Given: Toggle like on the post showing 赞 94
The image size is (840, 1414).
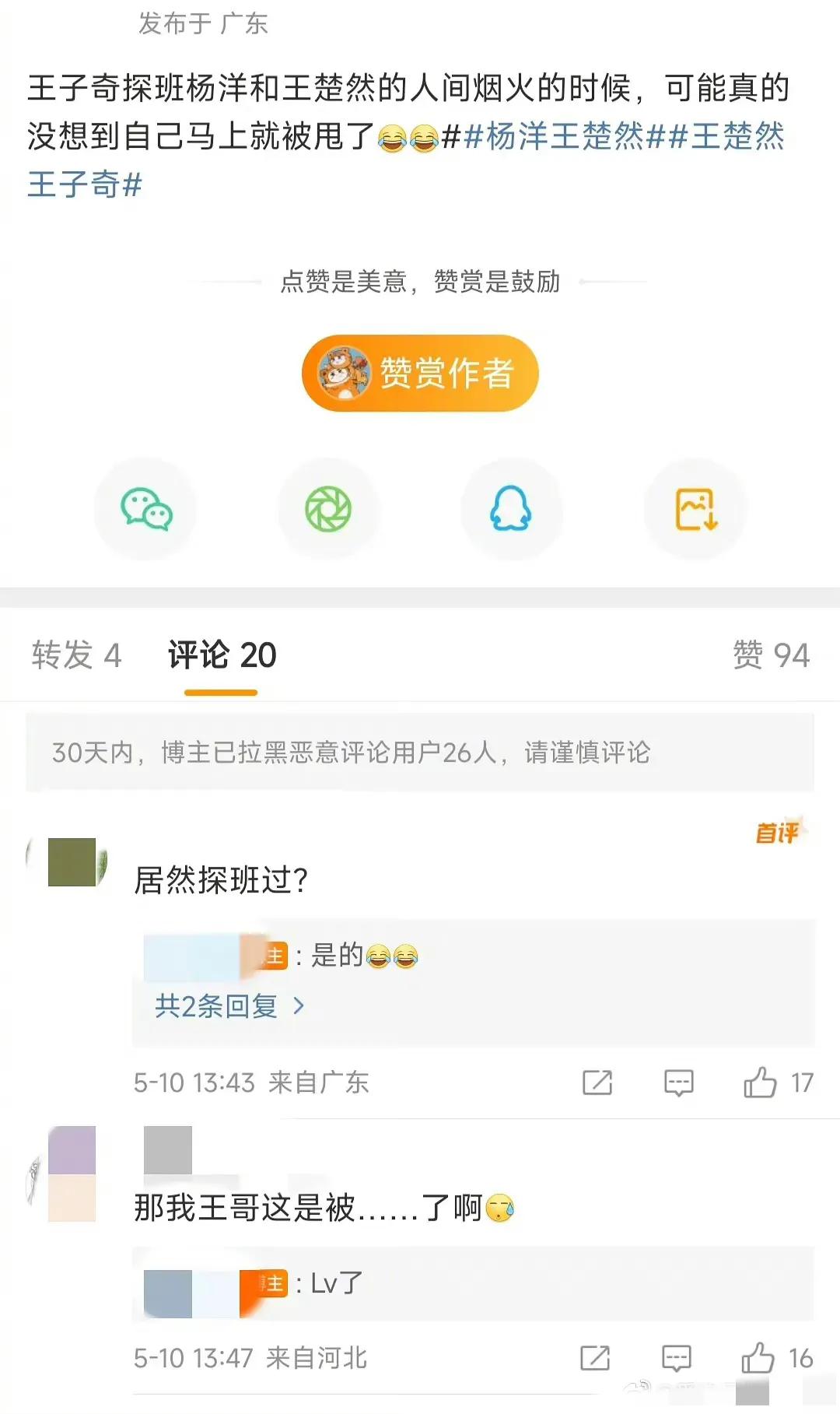Looking at the screenshot, I should [x=770, y=656].
